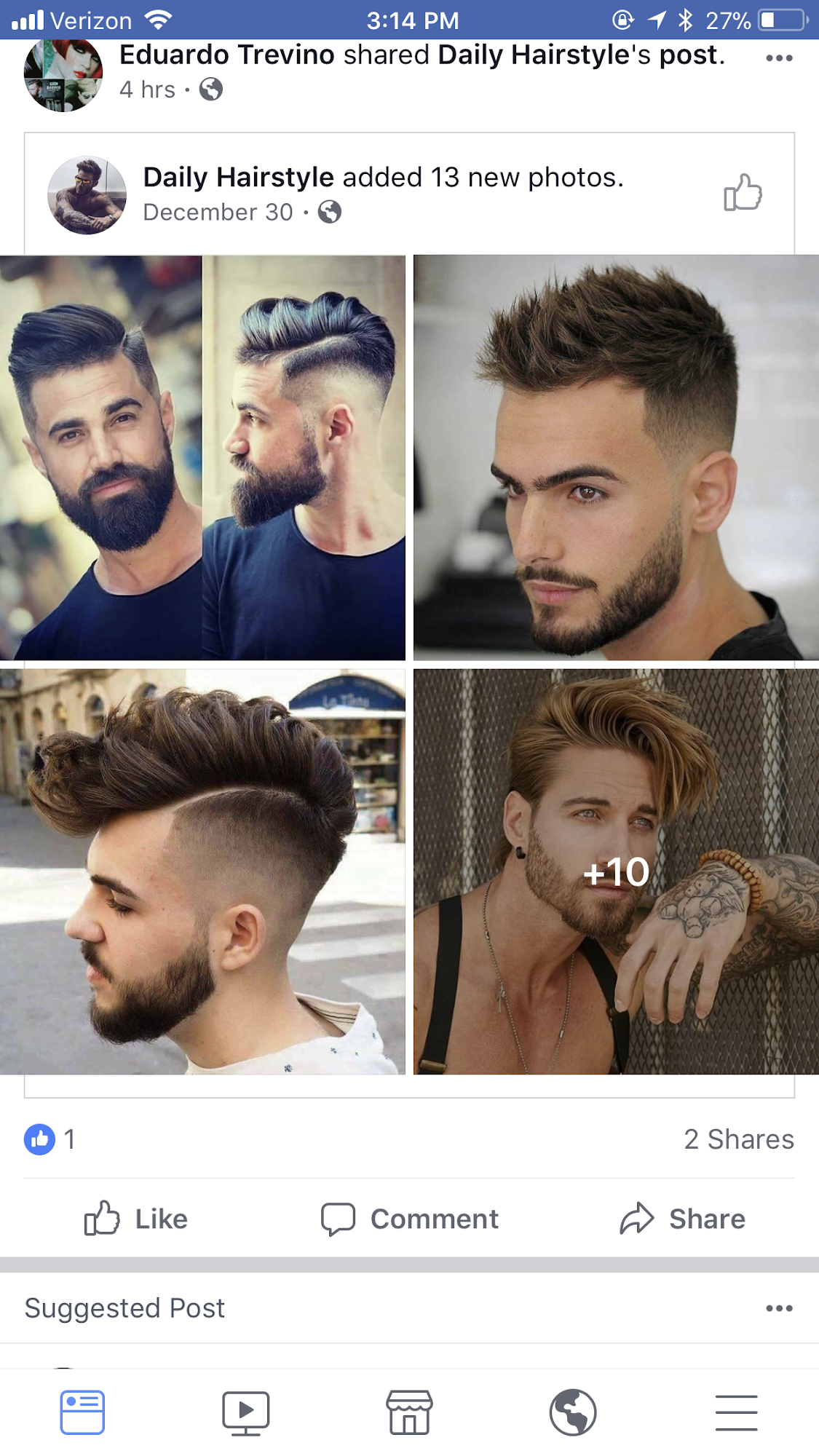This screenshot has height=1456, width=819.
Task: Switch to the Marketplace tab
Action: tap(409, 1412)
